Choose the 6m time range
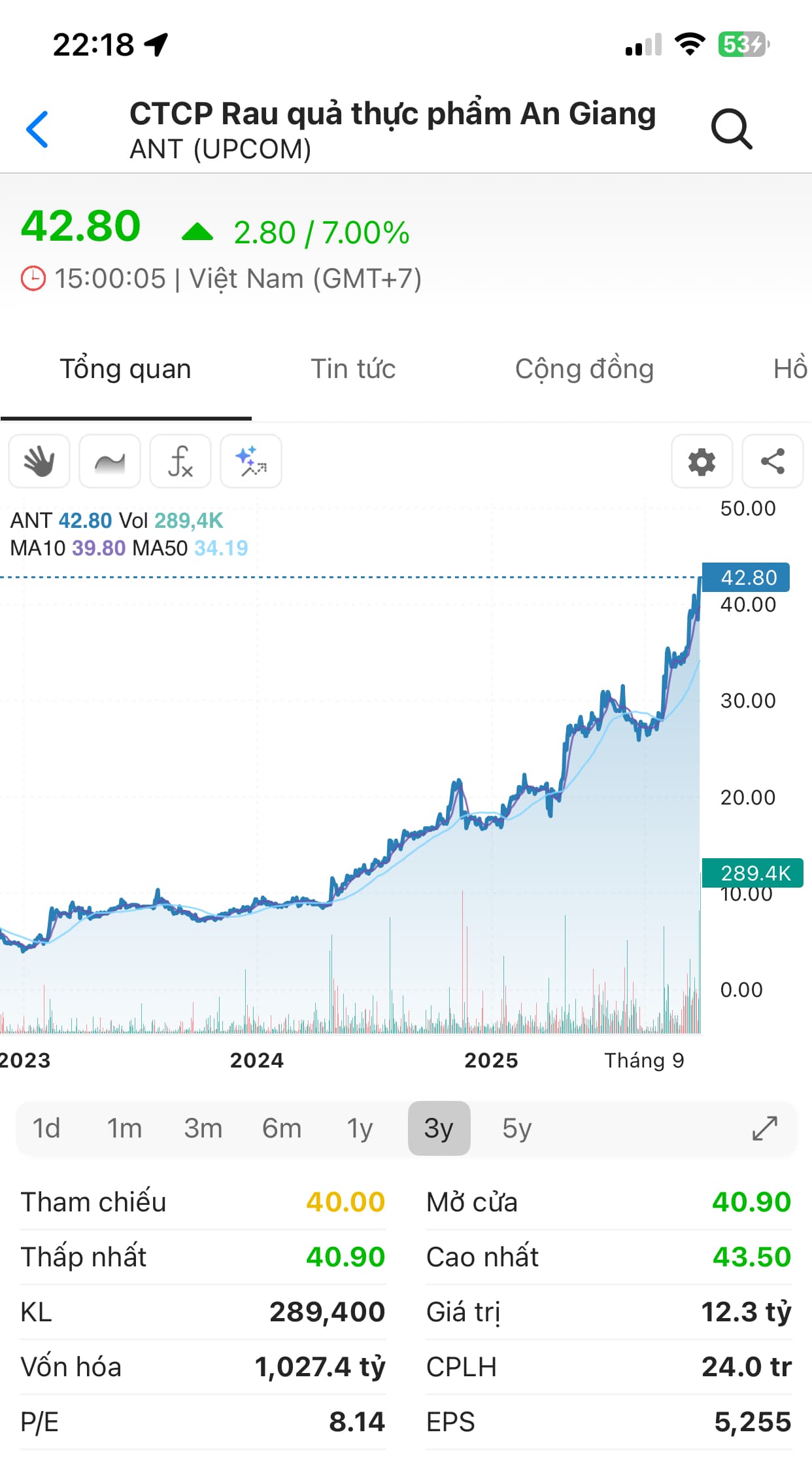This screenshot has height=1477, width=812. pyautogui.click(x=282, y=1128)
